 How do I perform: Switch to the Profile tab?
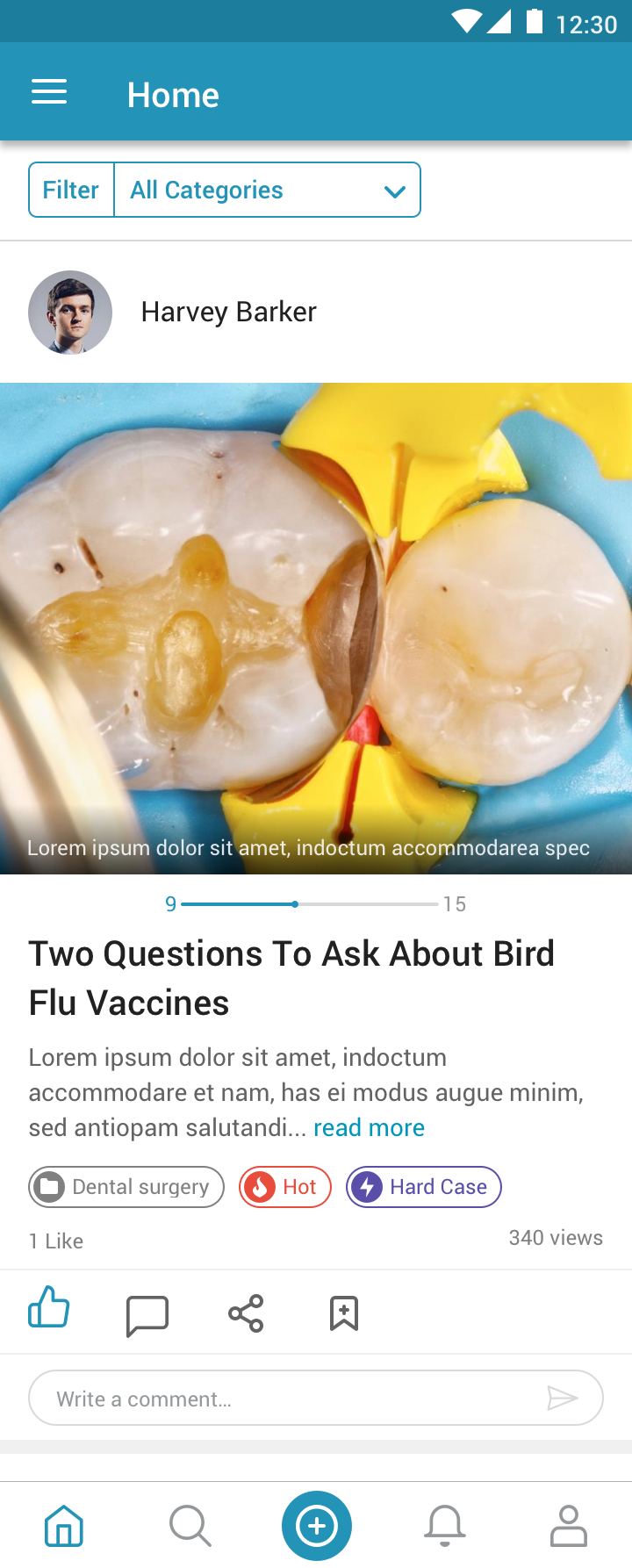(x=569, y=1526)
